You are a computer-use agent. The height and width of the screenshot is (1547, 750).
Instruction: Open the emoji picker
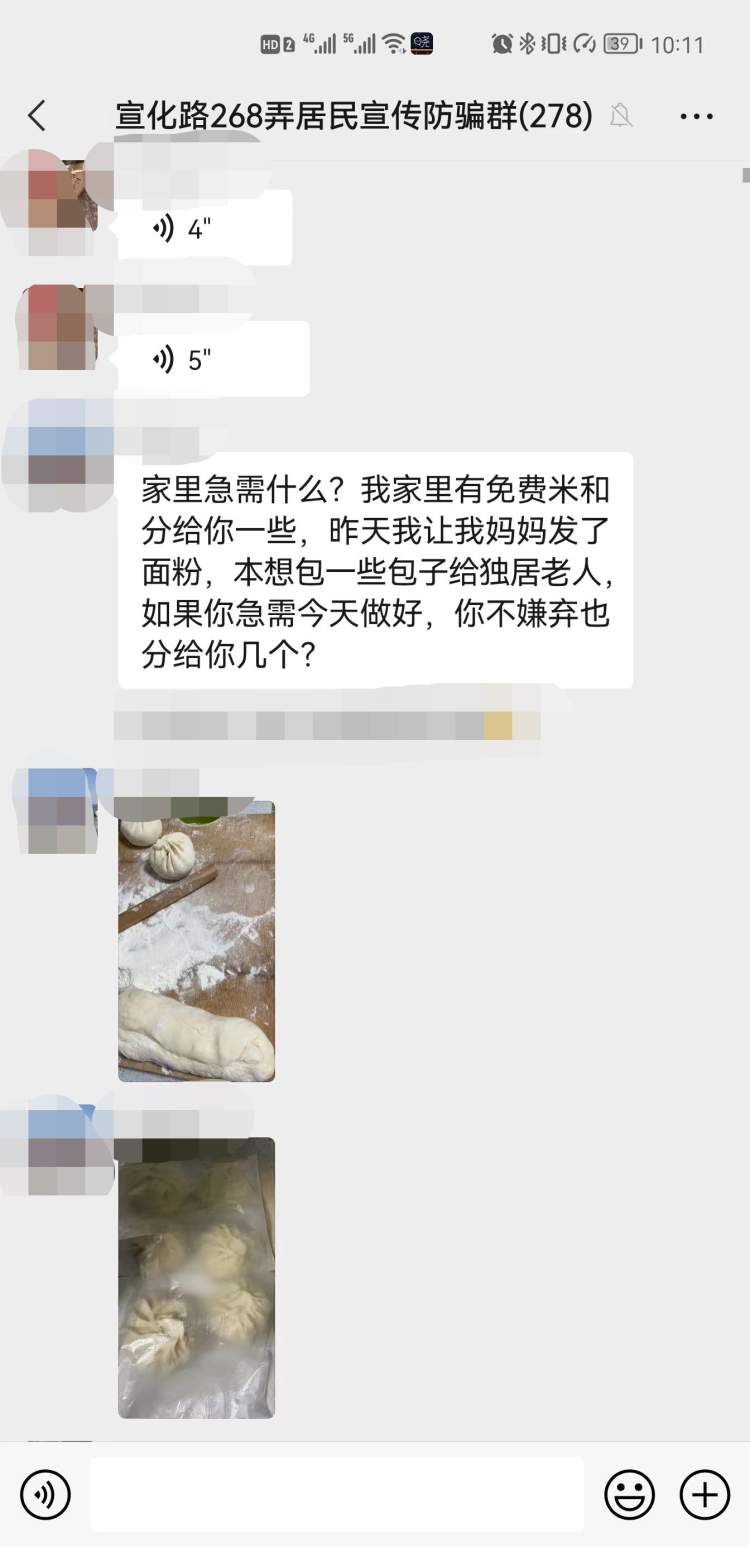tap(629, 1495)
